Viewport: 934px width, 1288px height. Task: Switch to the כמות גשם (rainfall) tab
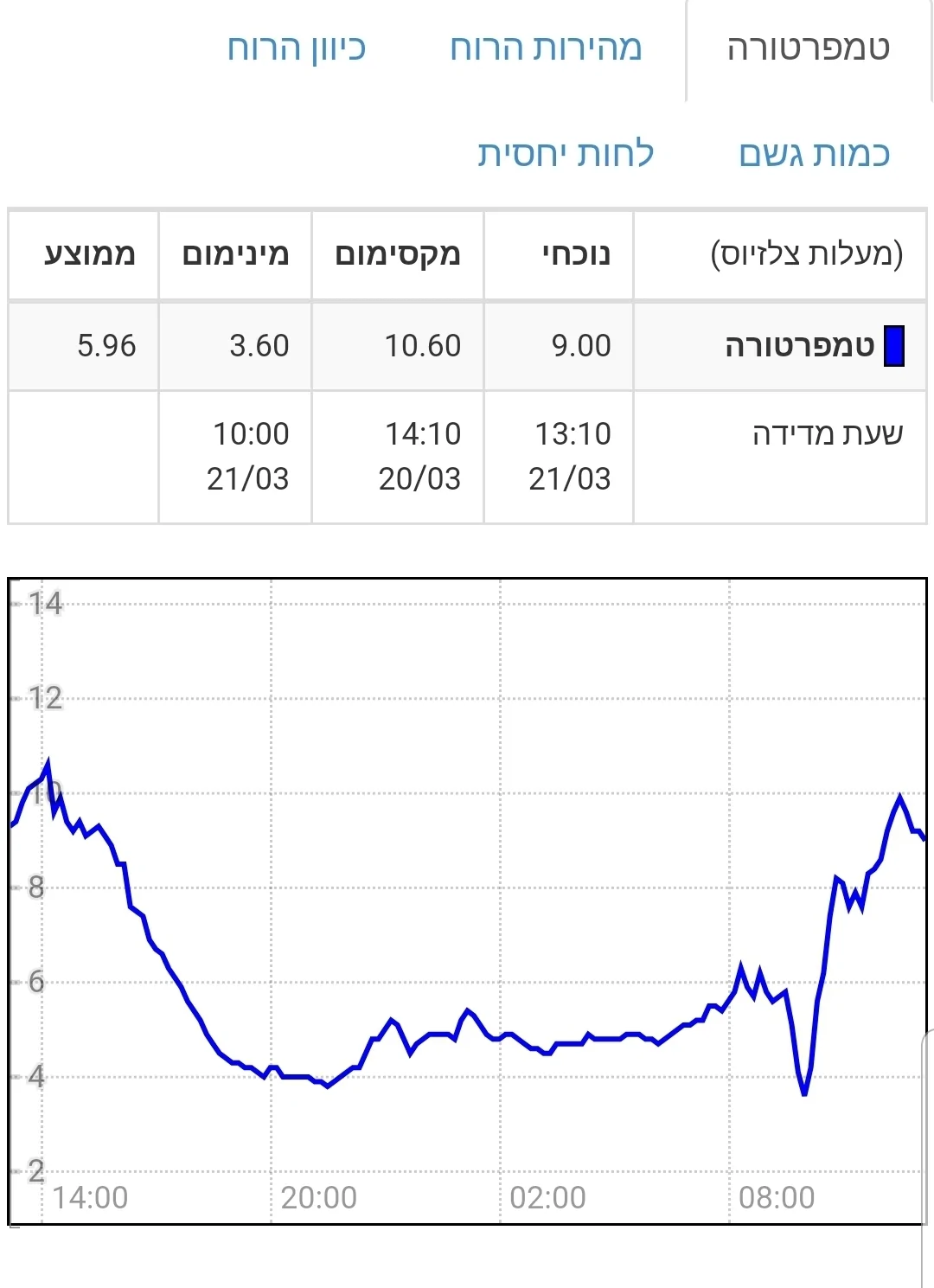[x=814, y=155]
